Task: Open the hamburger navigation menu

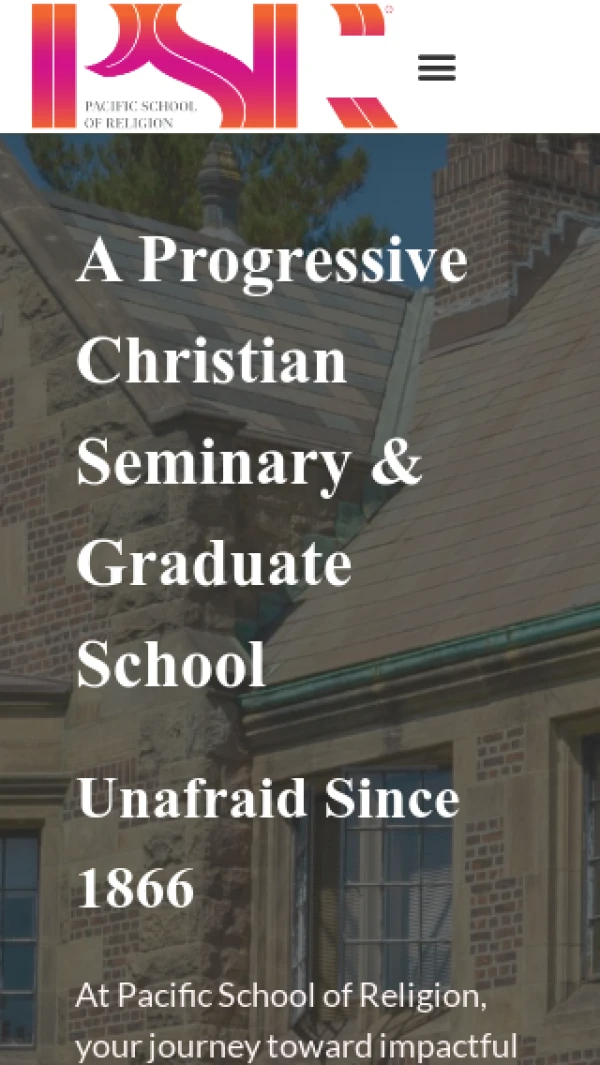Action: coord(436,67)
